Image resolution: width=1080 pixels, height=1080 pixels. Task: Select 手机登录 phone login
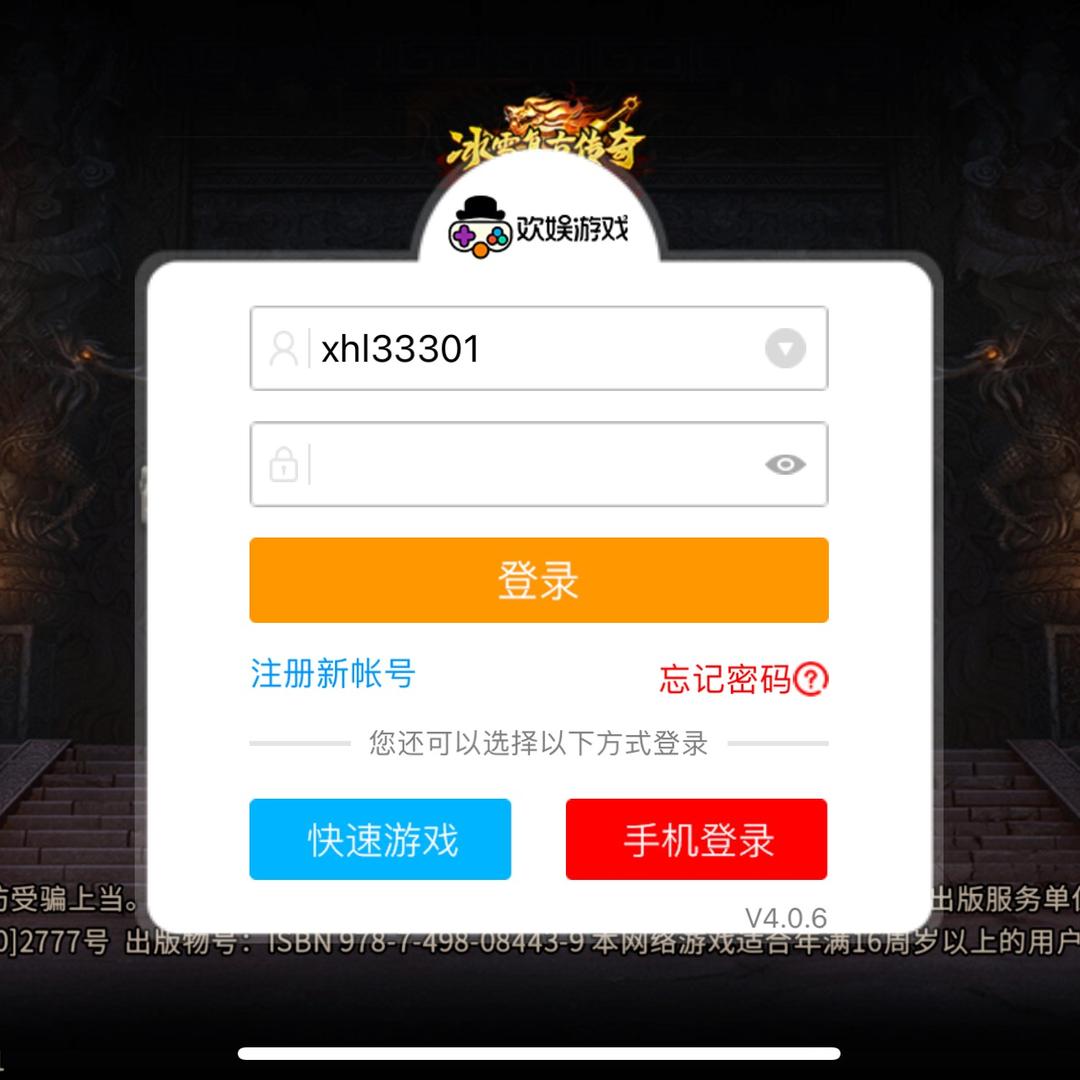click(x=697, y=839)
